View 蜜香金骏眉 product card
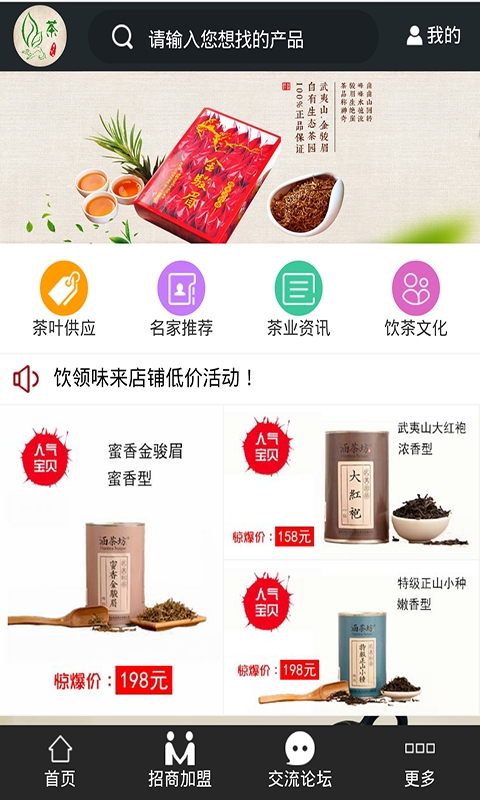The height and width of the screenshot is (800, 480). 111,560
